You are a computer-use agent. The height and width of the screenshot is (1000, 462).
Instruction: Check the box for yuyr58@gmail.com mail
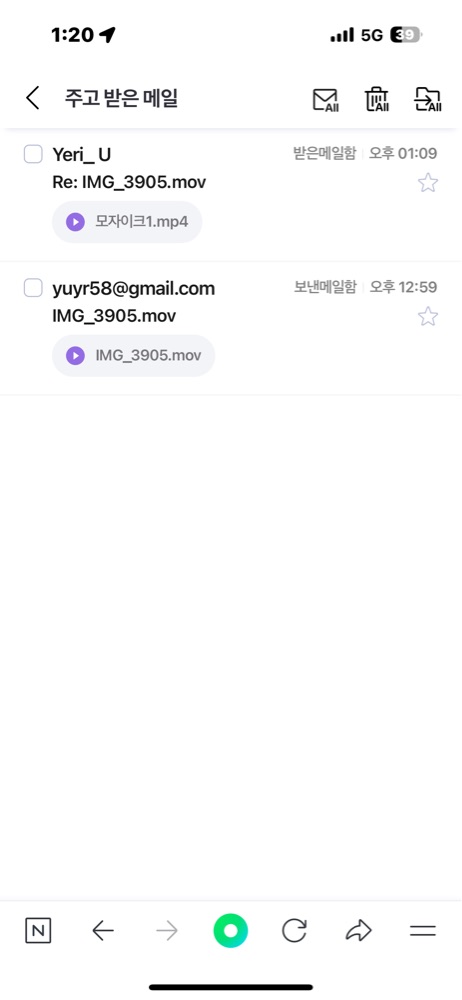tap(33, 288)
